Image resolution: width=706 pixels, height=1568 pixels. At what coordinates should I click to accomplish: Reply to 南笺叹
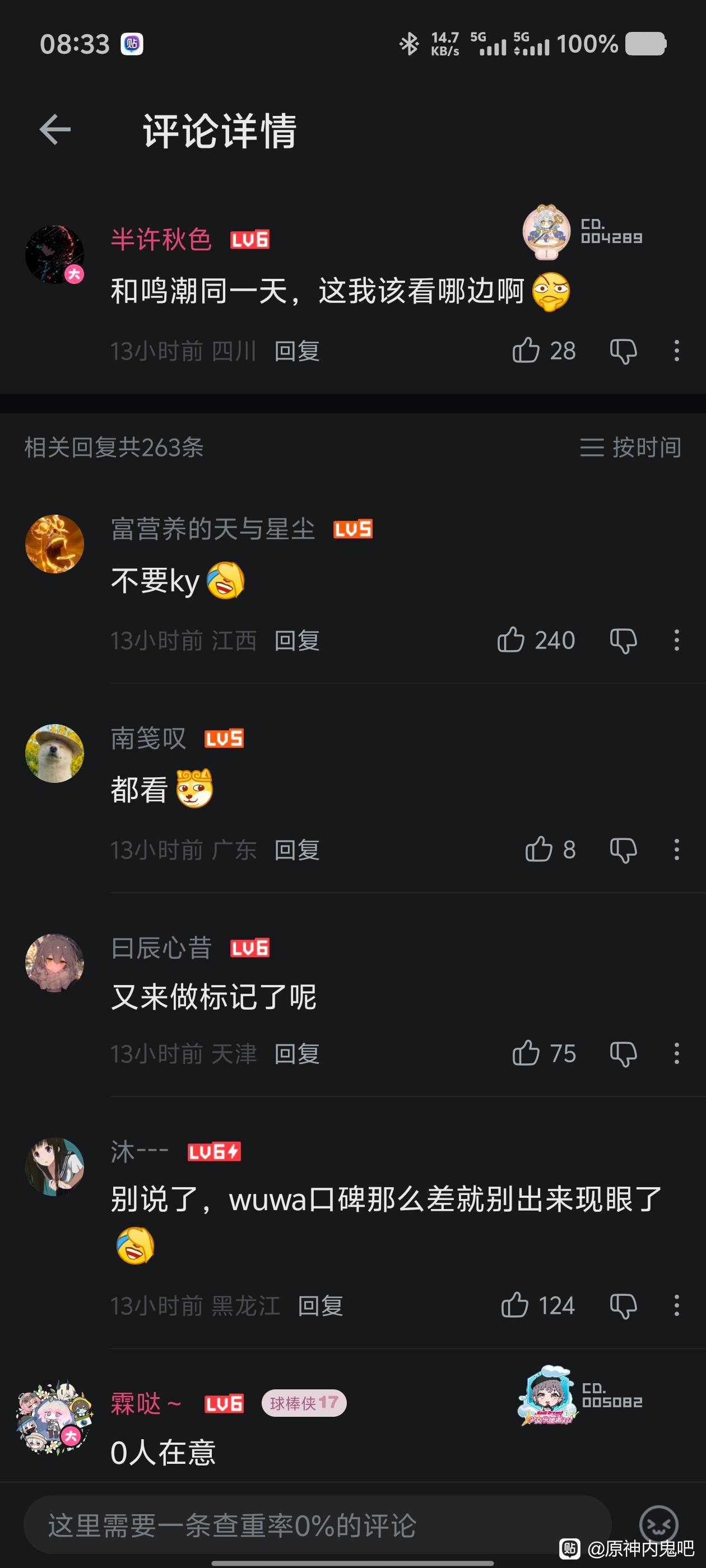[x=296, y=850]
